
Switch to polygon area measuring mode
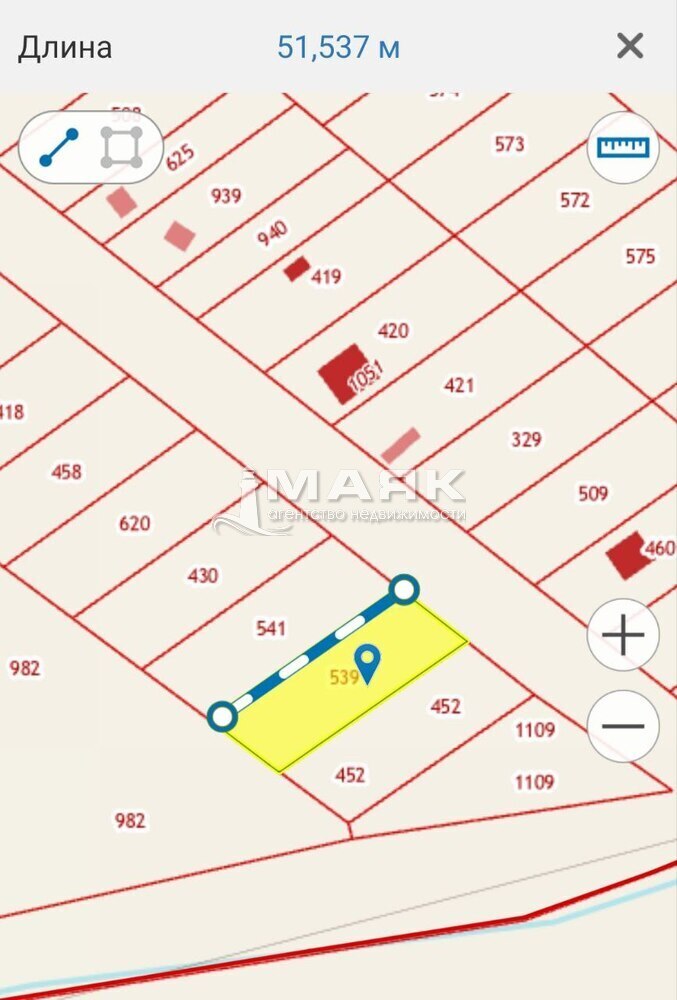(121, 148)
